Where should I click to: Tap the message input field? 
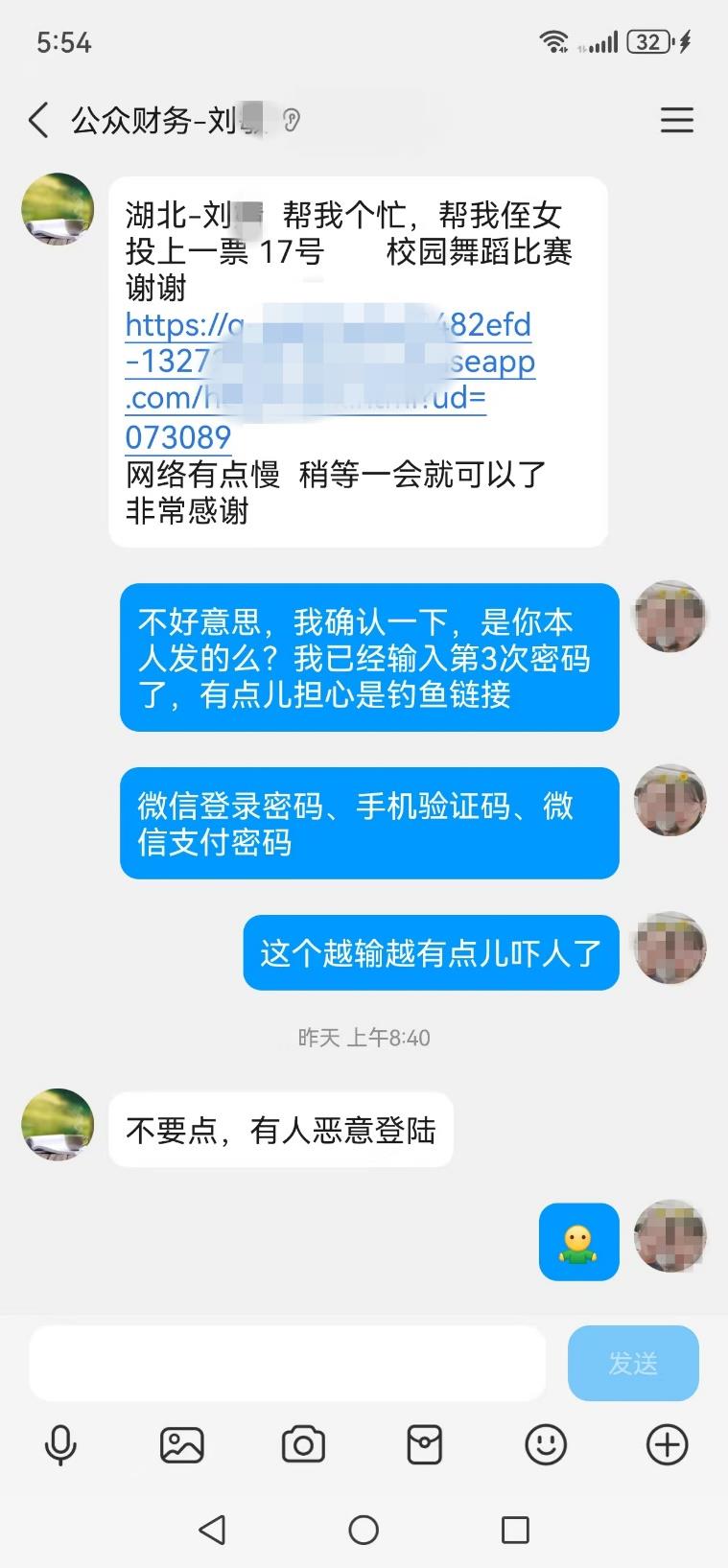tap(287, 1363)
